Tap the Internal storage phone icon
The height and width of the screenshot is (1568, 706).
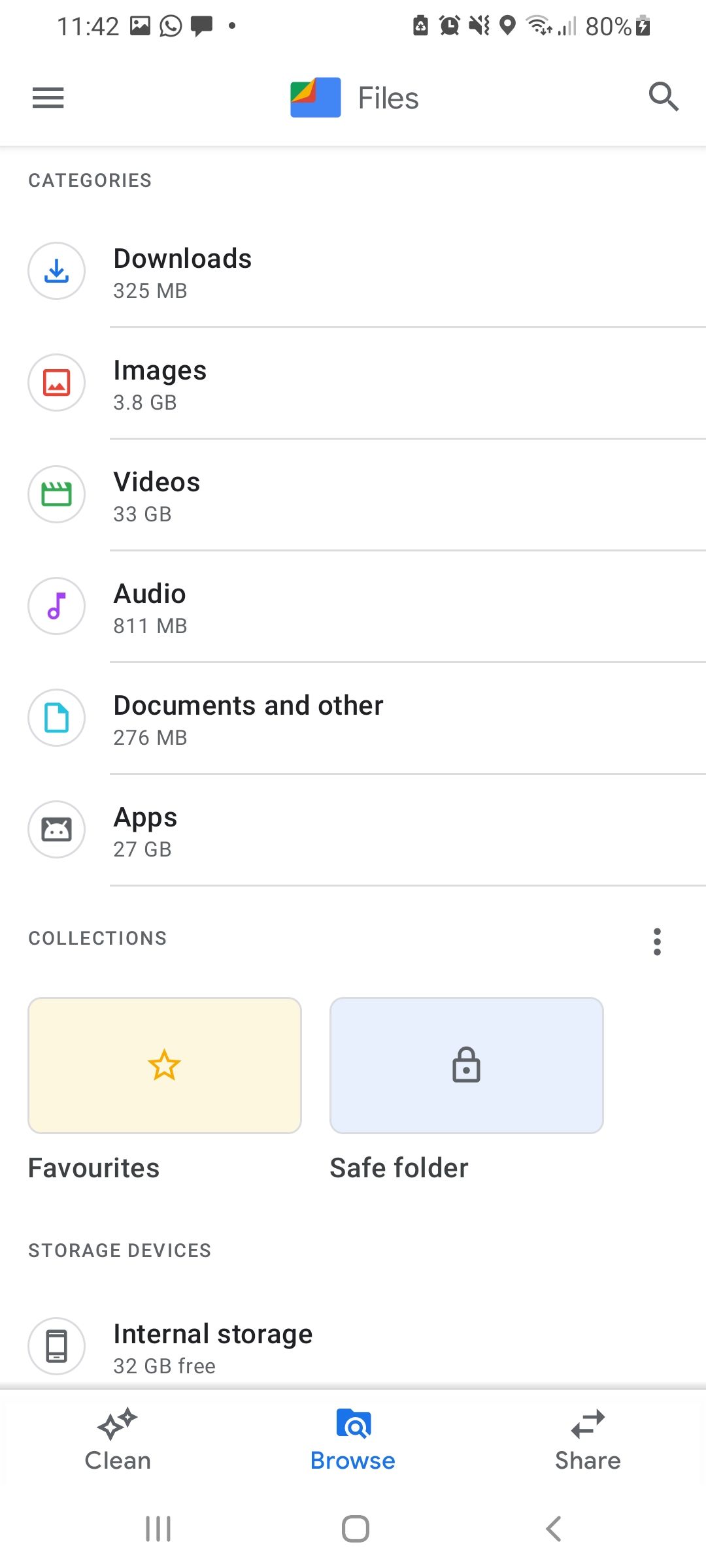pyautogui.click(x=56, y=1346)
